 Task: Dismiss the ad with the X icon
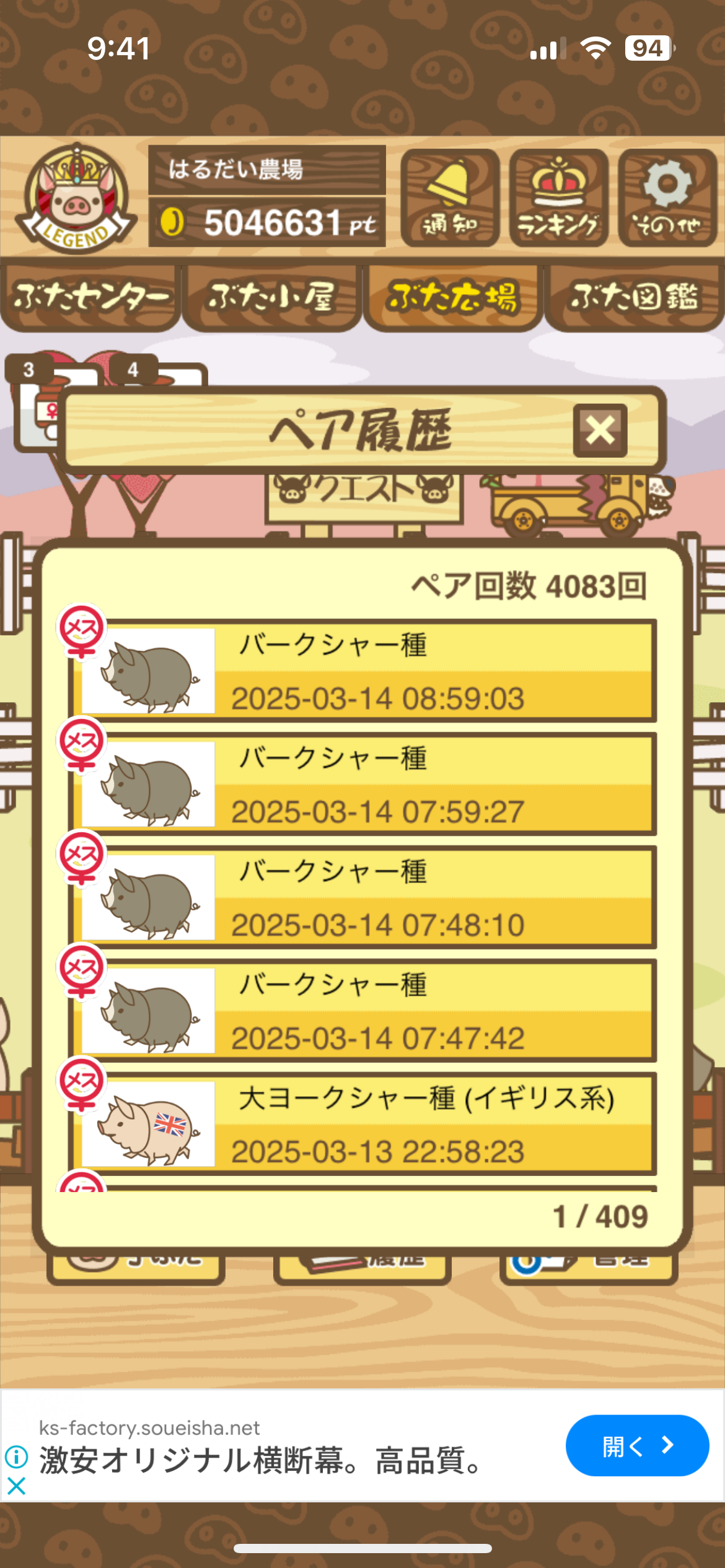[16, 1486]
